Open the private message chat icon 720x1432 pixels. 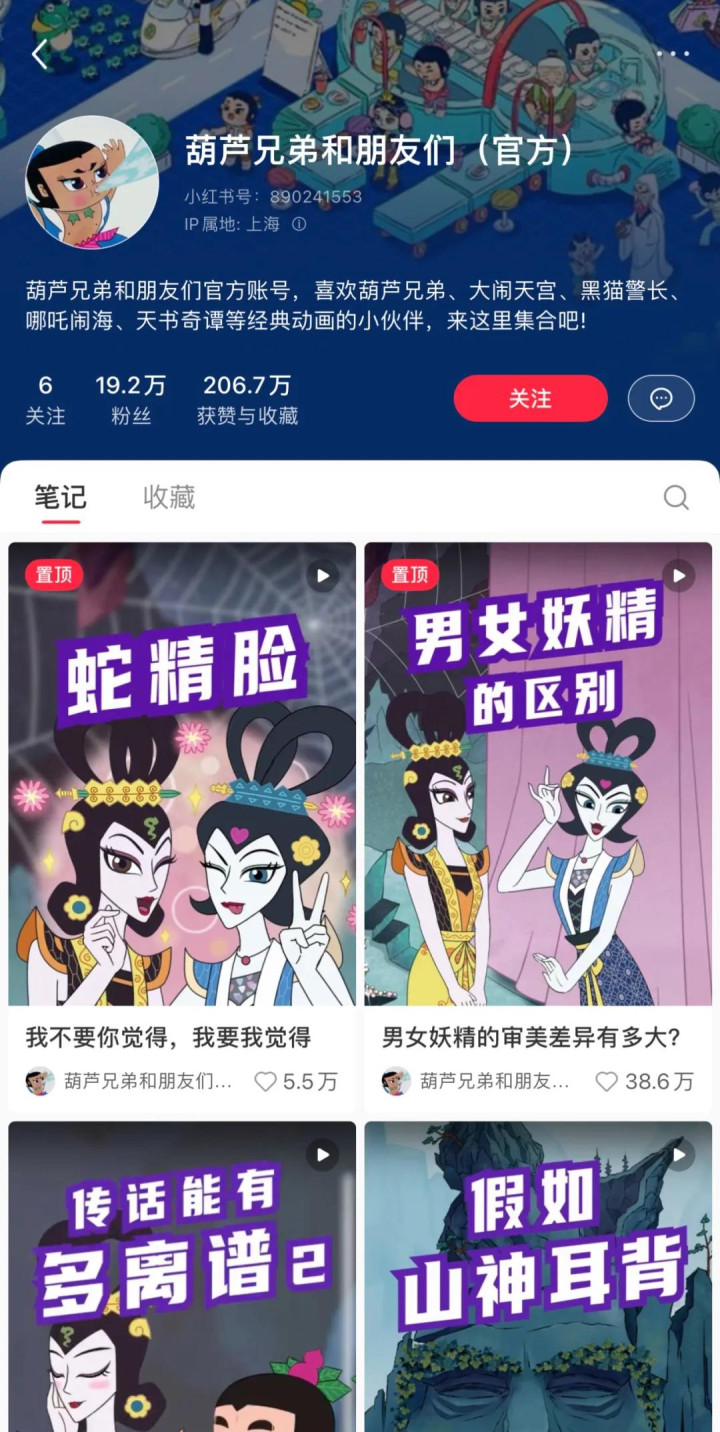(661, 399)
